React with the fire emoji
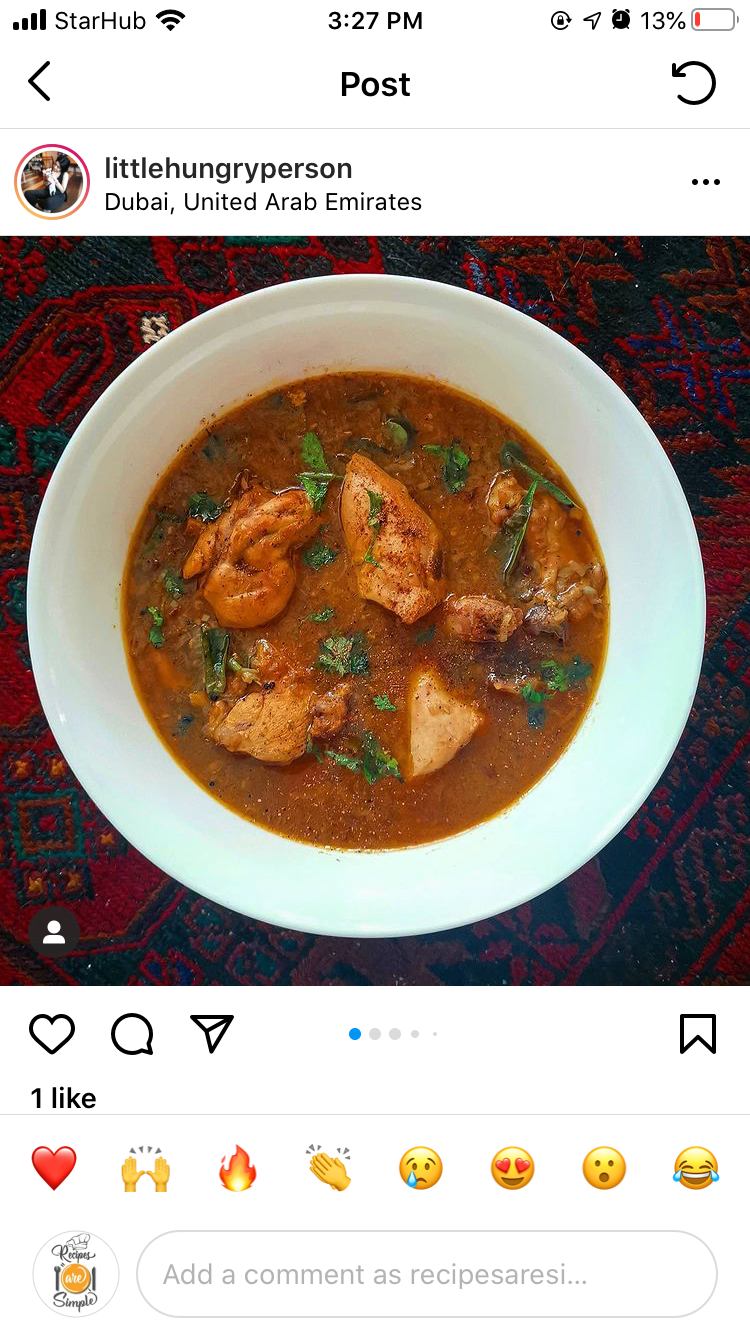 238,1168
